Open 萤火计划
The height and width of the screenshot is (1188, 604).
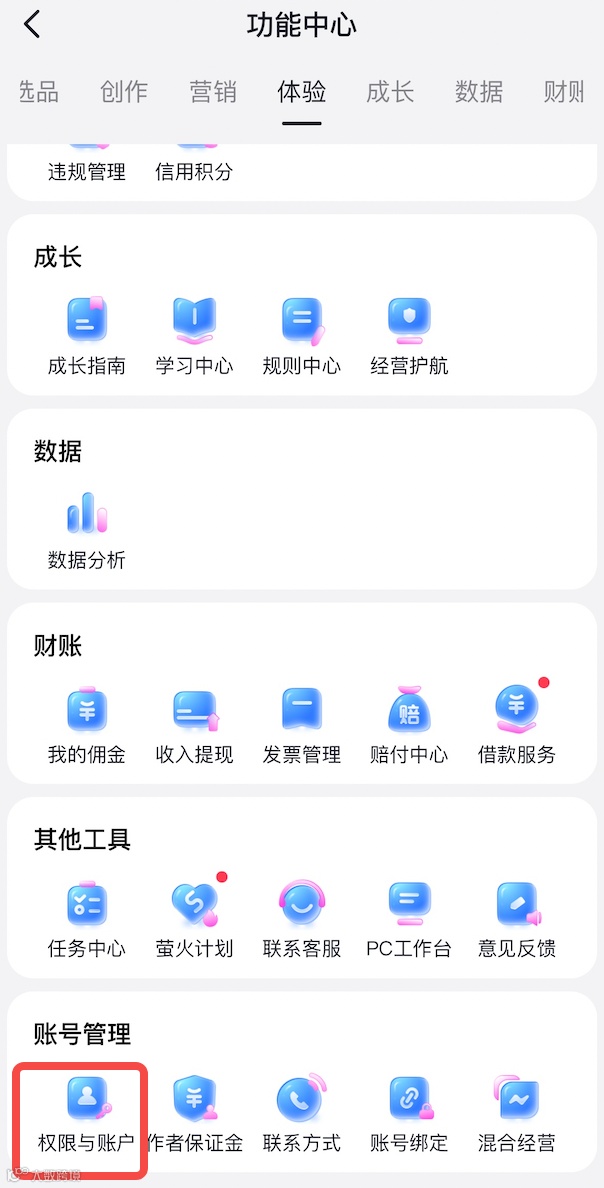(x=194, y=918)
